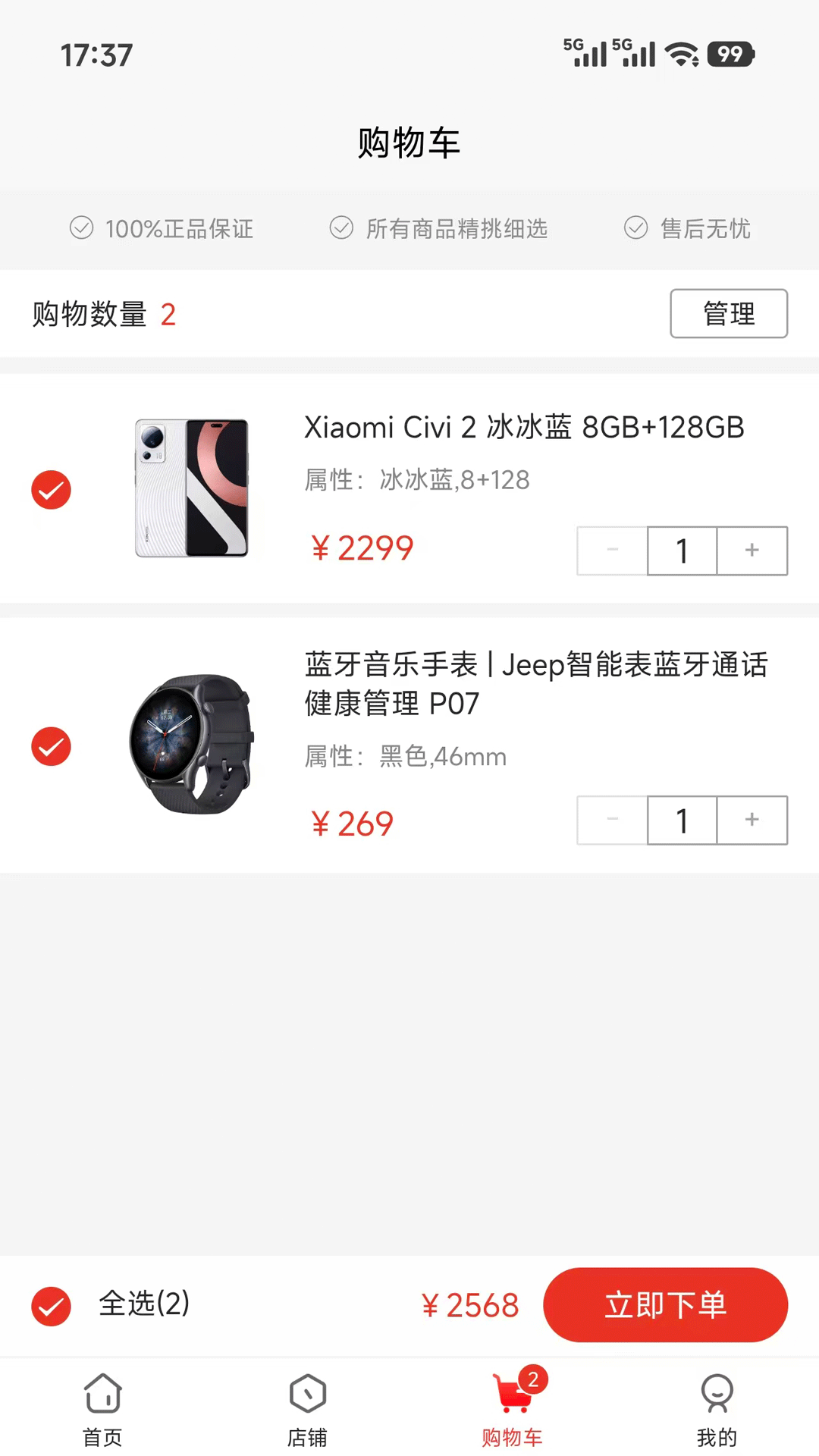
Task: Click the 管理 manage button
Action: (x=728, y=313)
